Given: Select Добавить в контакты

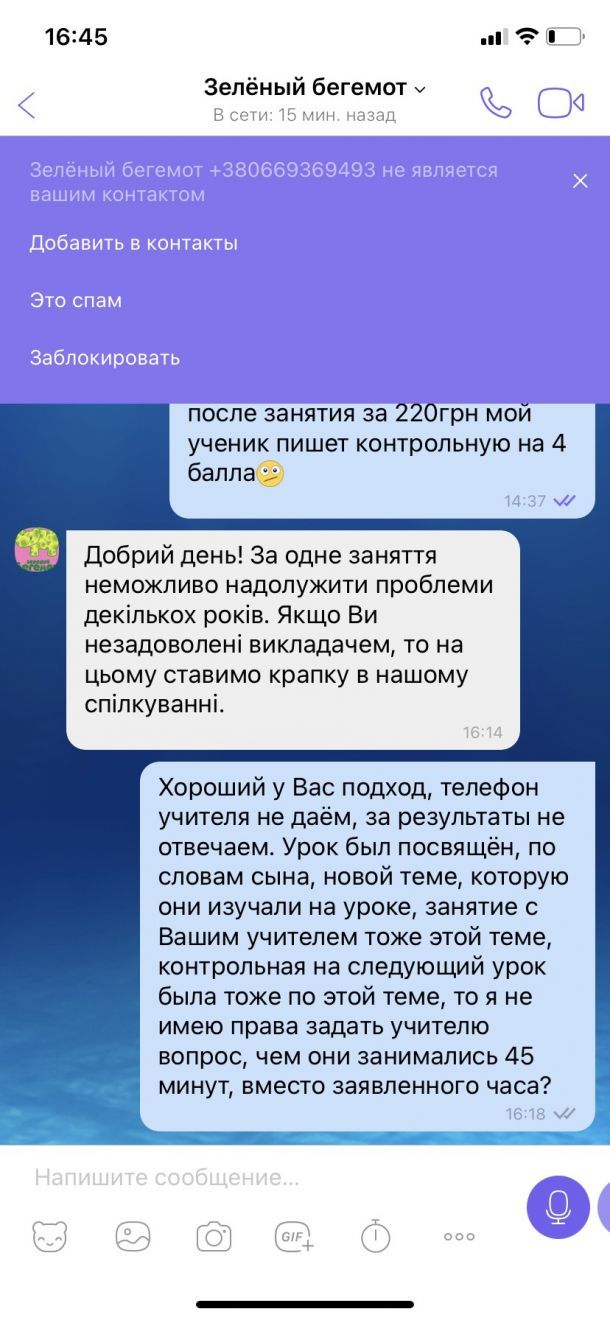Looking at the screenshot, I should (x=133, y=243).
